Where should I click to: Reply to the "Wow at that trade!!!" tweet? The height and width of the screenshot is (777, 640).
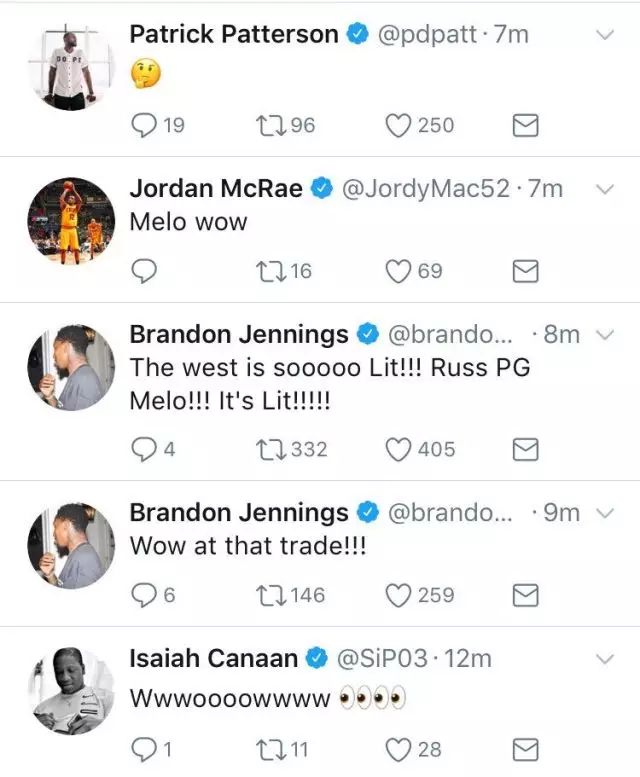(x=145, y=595)
